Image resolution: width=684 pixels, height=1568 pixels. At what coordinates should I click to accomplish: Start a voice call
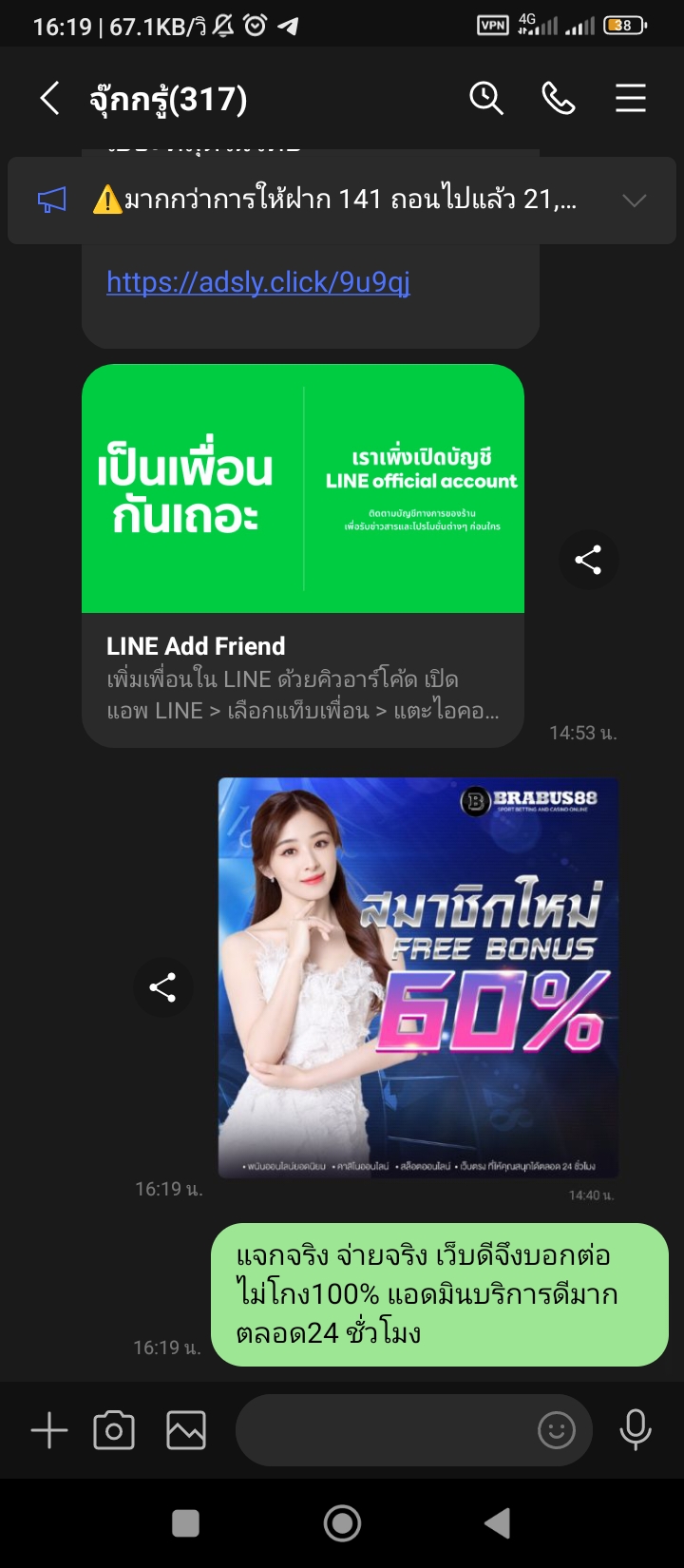[559, 98]
